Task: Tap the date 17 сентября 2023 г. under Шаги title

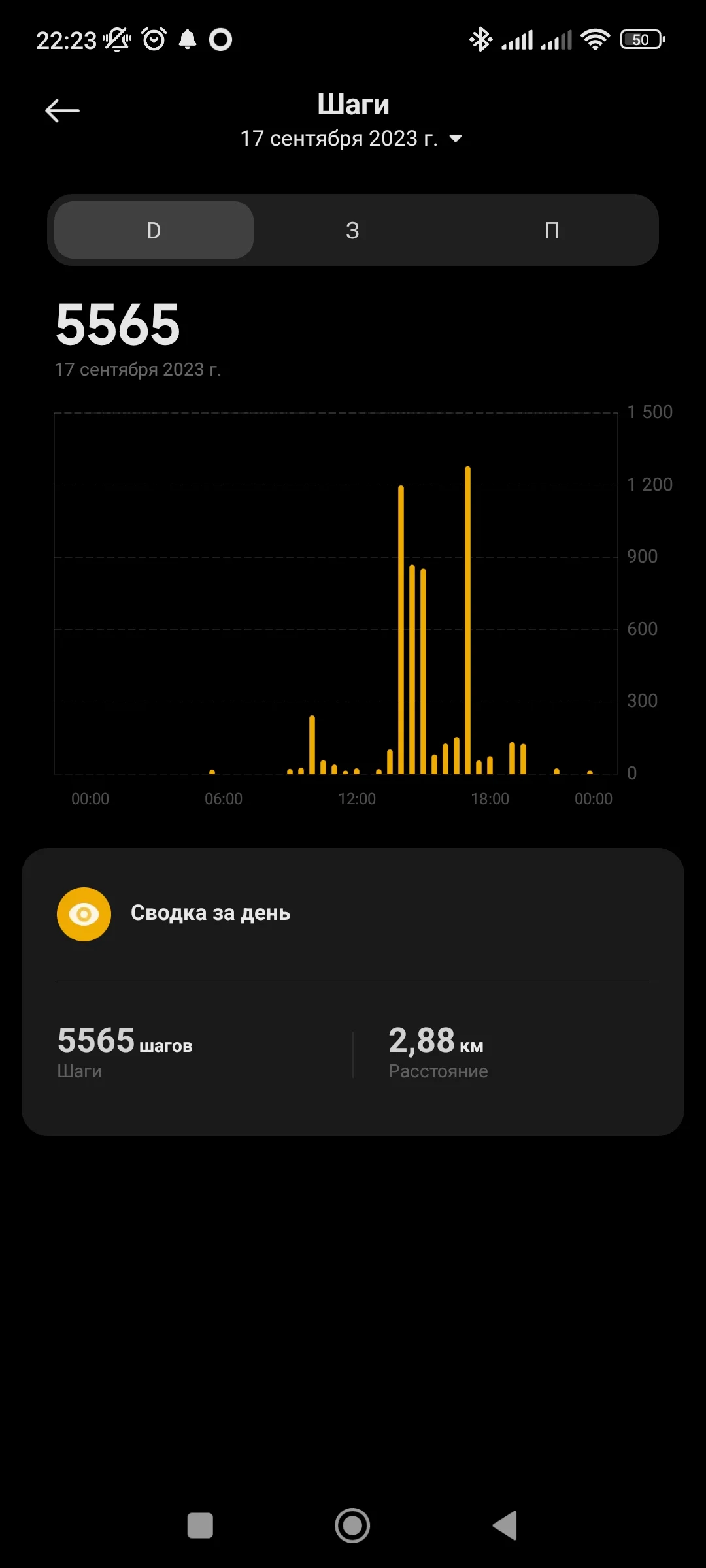Action: tap(340, 139)
